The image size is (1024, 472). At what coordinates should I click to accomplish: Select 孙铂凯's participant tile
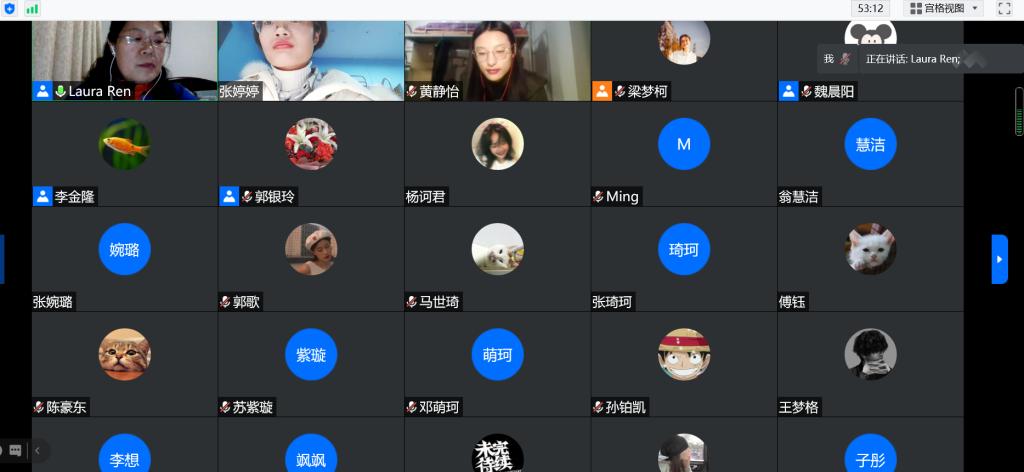(x=684, y=363)
